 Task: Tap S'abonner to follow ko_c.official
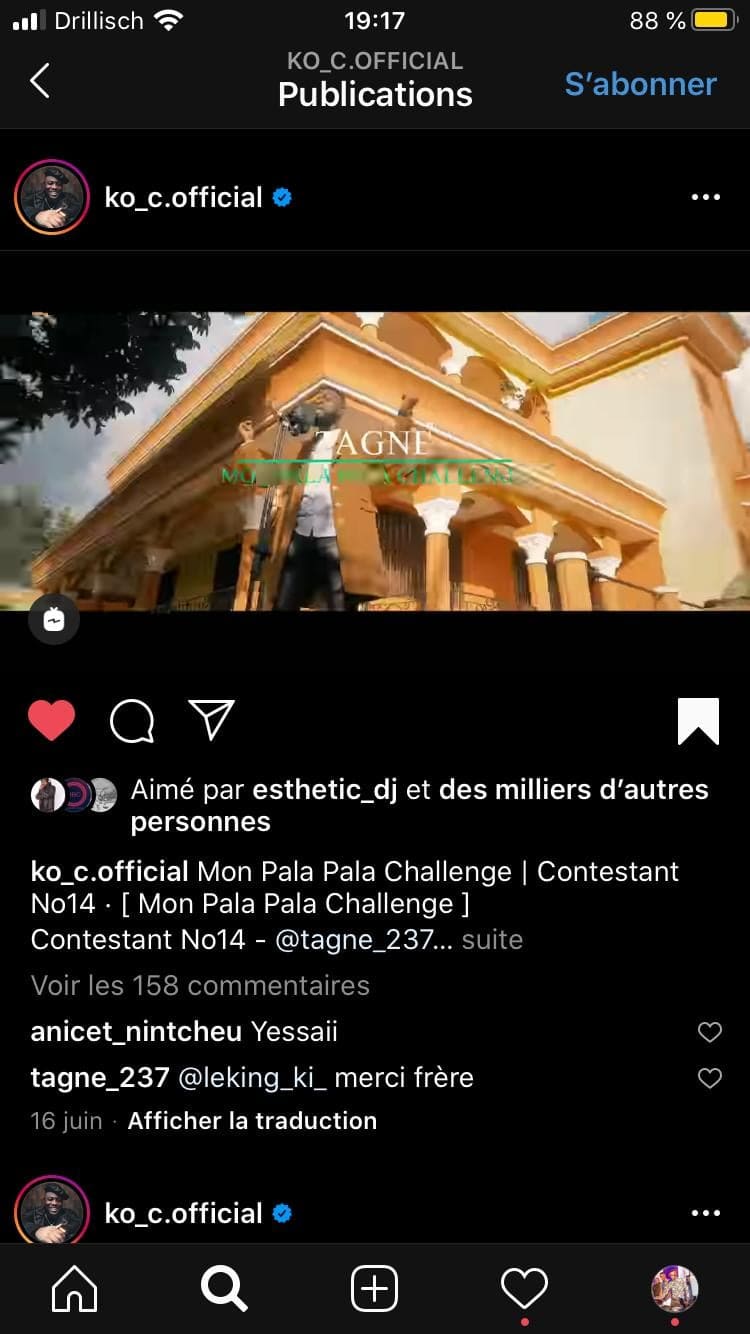pyautogui.click(x=640, y=84)
